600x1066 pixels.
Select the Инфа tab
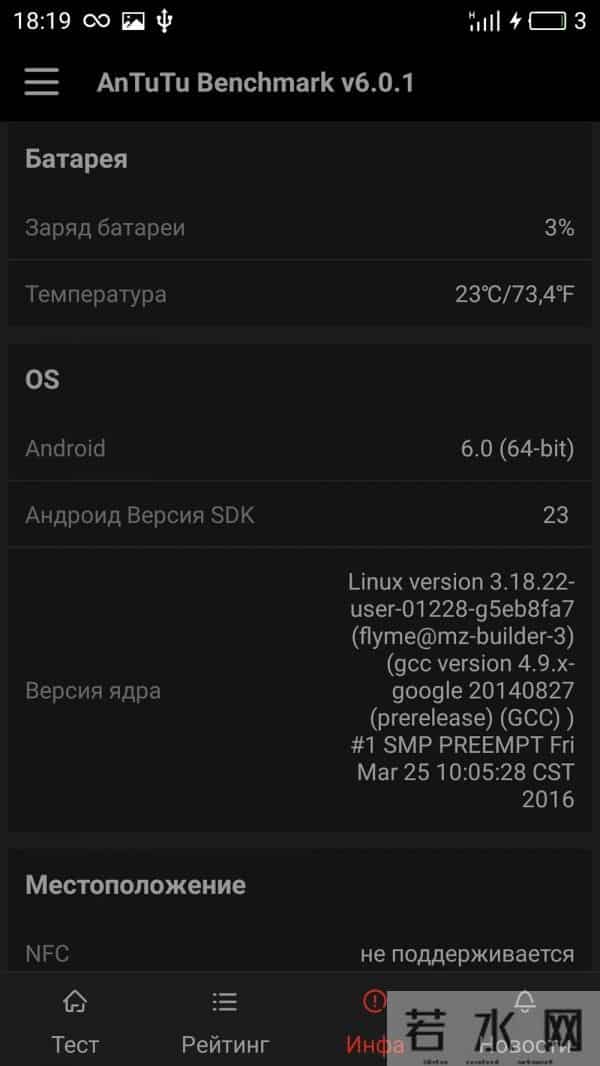click(374, 1020)
